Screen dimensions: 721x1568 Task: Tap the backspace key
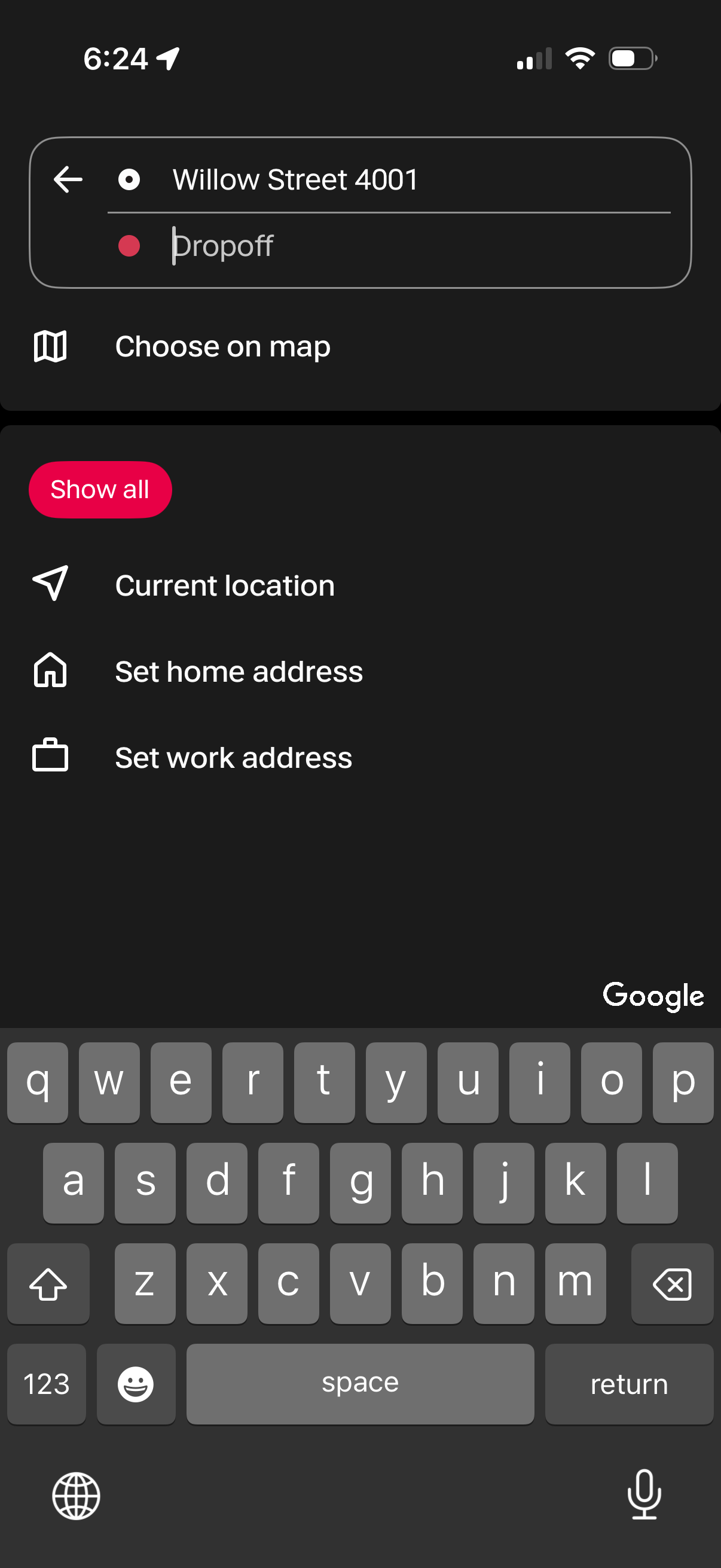(672, 1283)
